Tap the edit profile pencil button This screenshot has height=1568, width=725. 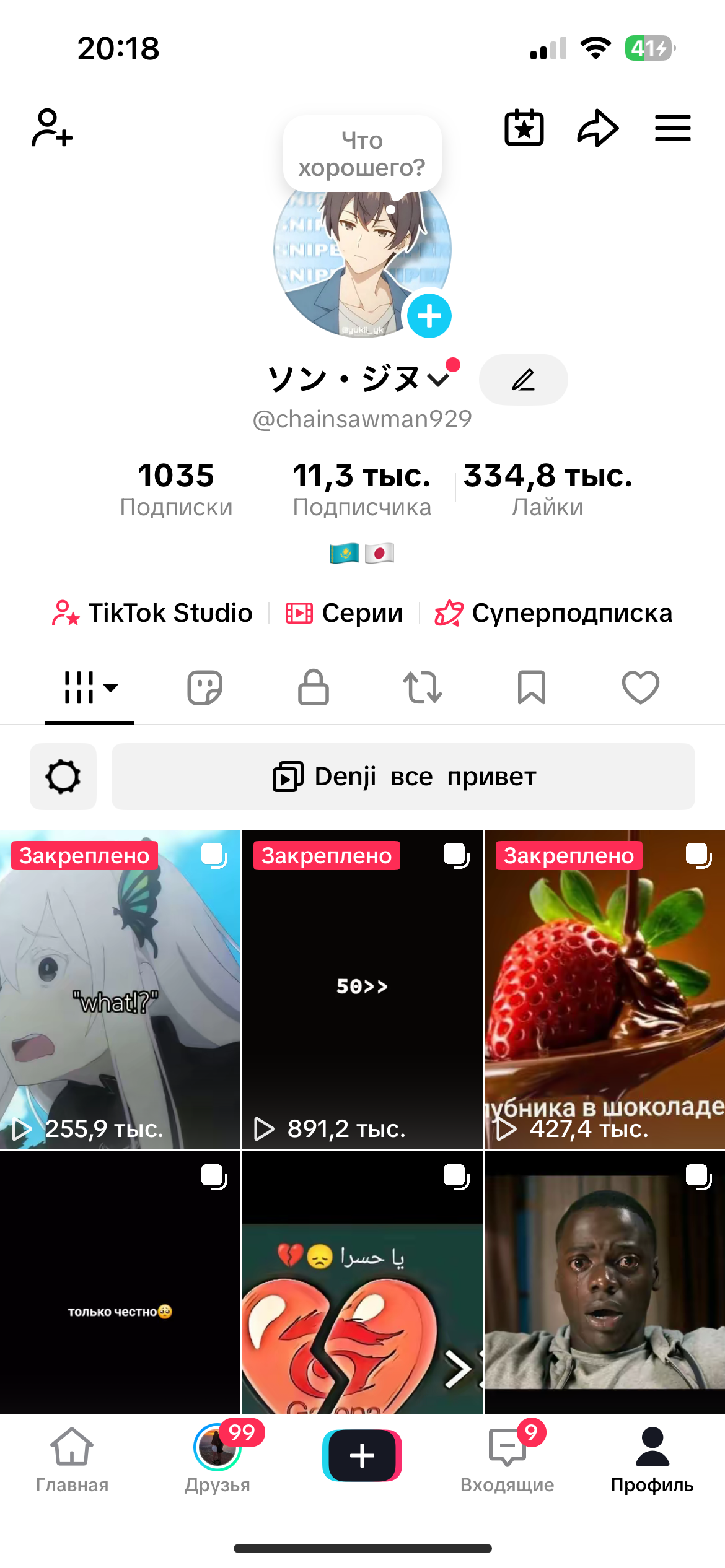(523, 380)
